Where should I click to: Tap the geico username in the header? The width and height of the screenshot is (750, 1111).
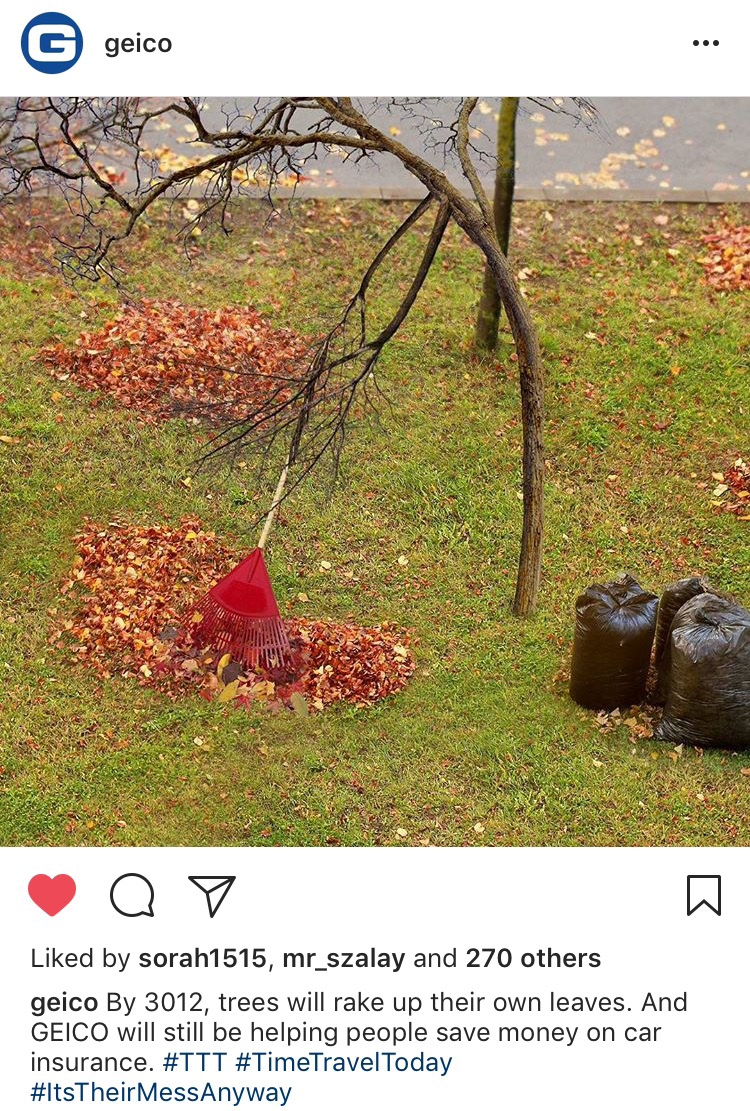[x=138, y=44]
